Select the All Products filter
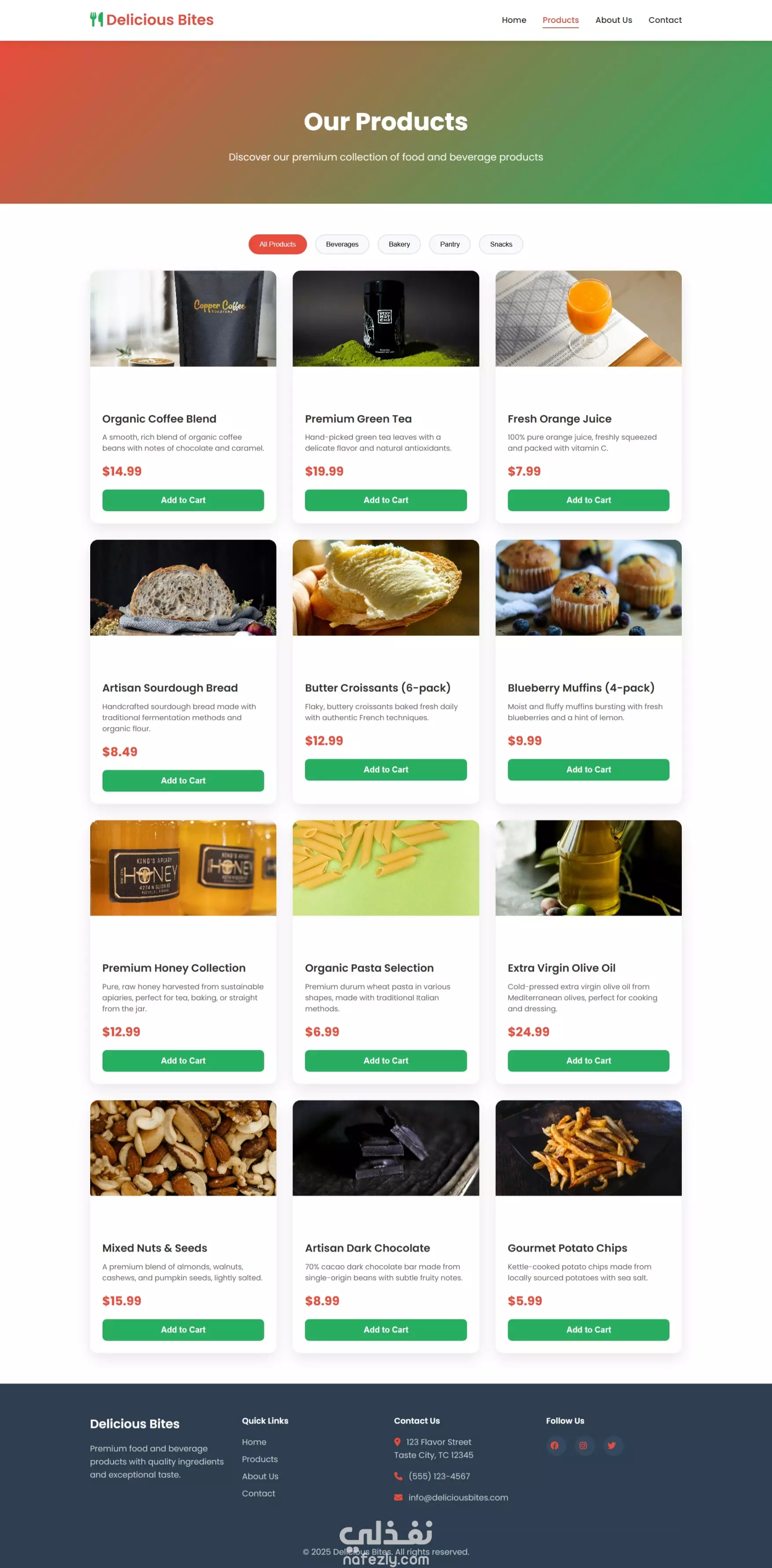Viewport: 772px width, 1568px height. [x=278, y=244]
